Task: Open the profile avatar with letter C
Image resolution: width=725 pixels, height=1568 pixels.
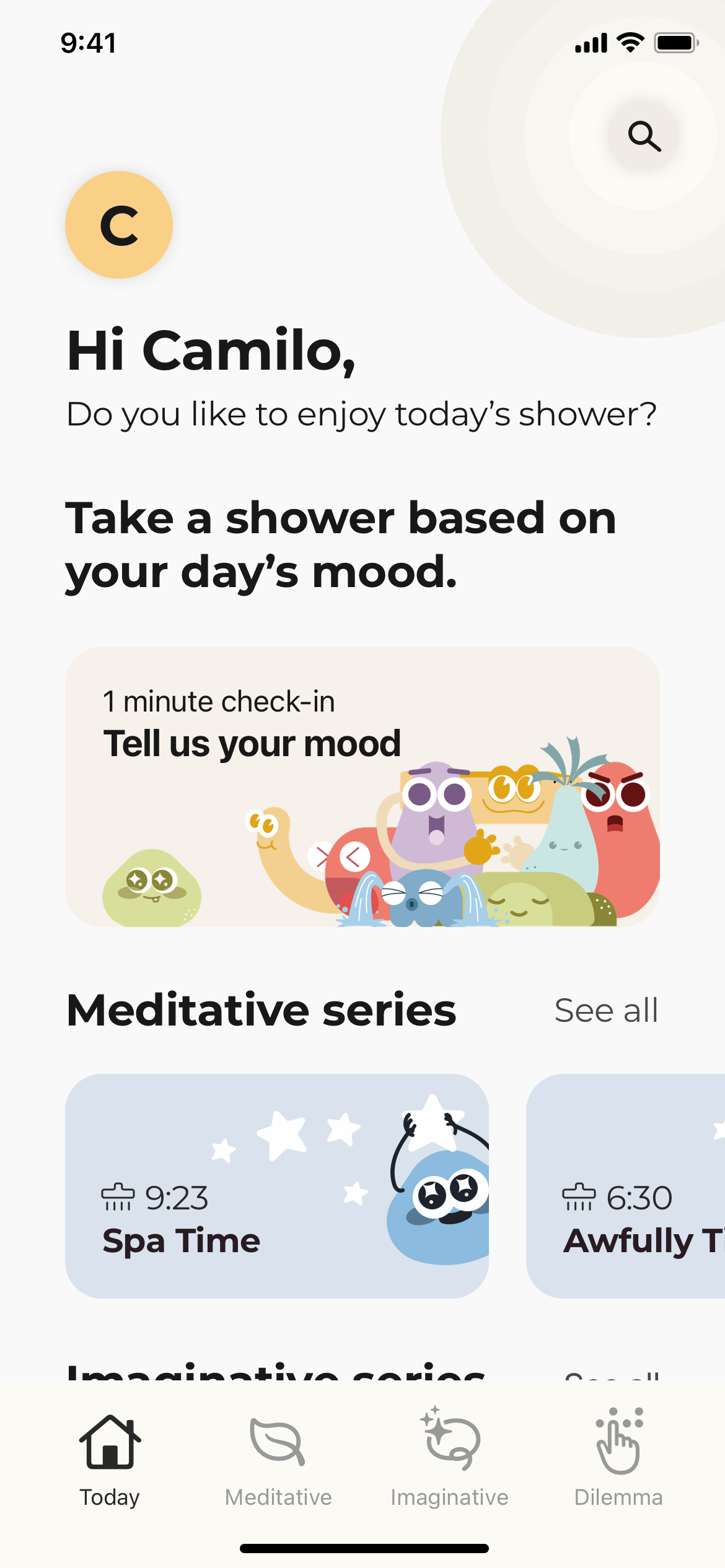Action: click(119, 225)
